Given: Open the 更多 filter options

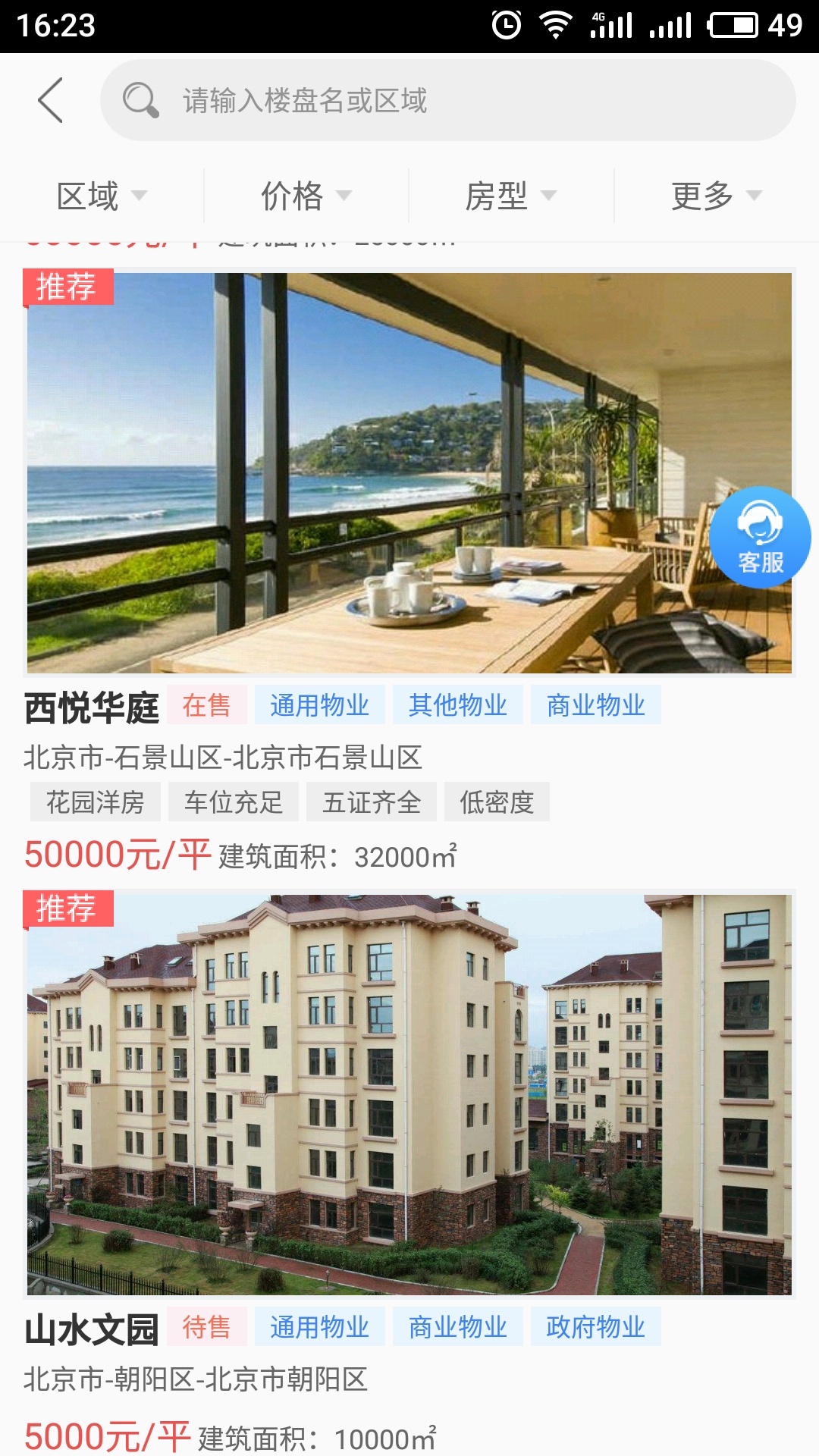Looking at the screenshot, I should 716,196.
